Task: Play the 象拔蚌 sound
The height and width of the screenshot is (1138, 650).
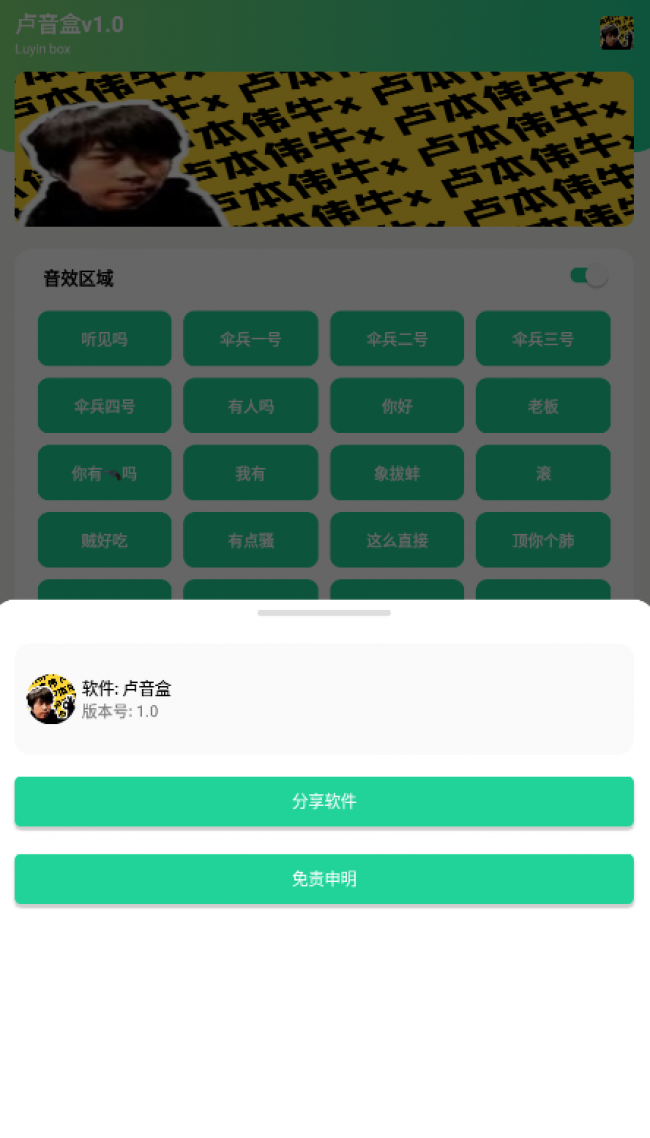Action: 397,473
